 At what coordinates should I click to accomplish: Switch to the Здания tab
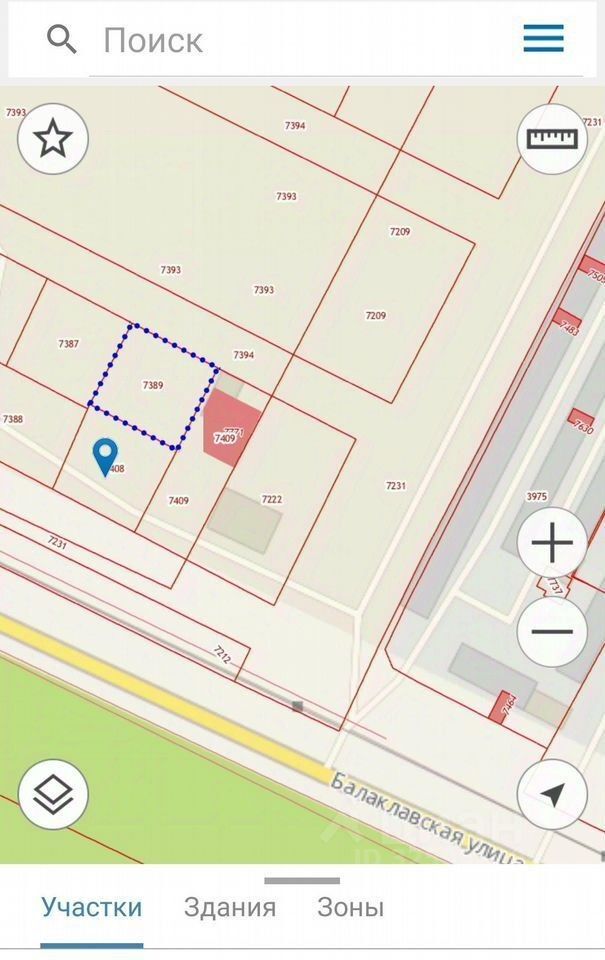coord(230,908)
